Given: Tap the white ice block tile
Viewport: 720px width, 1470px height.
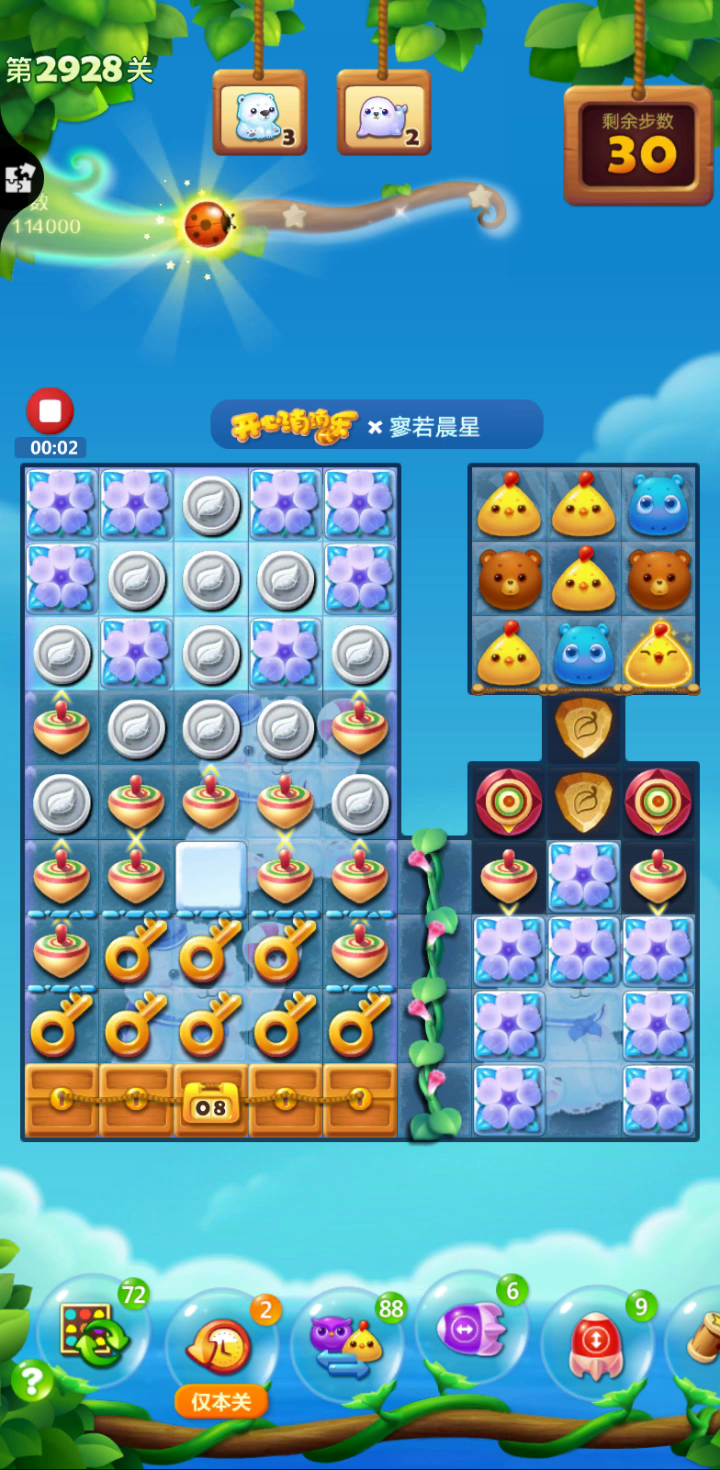Looking at the screenshot, I should (211, 876).
